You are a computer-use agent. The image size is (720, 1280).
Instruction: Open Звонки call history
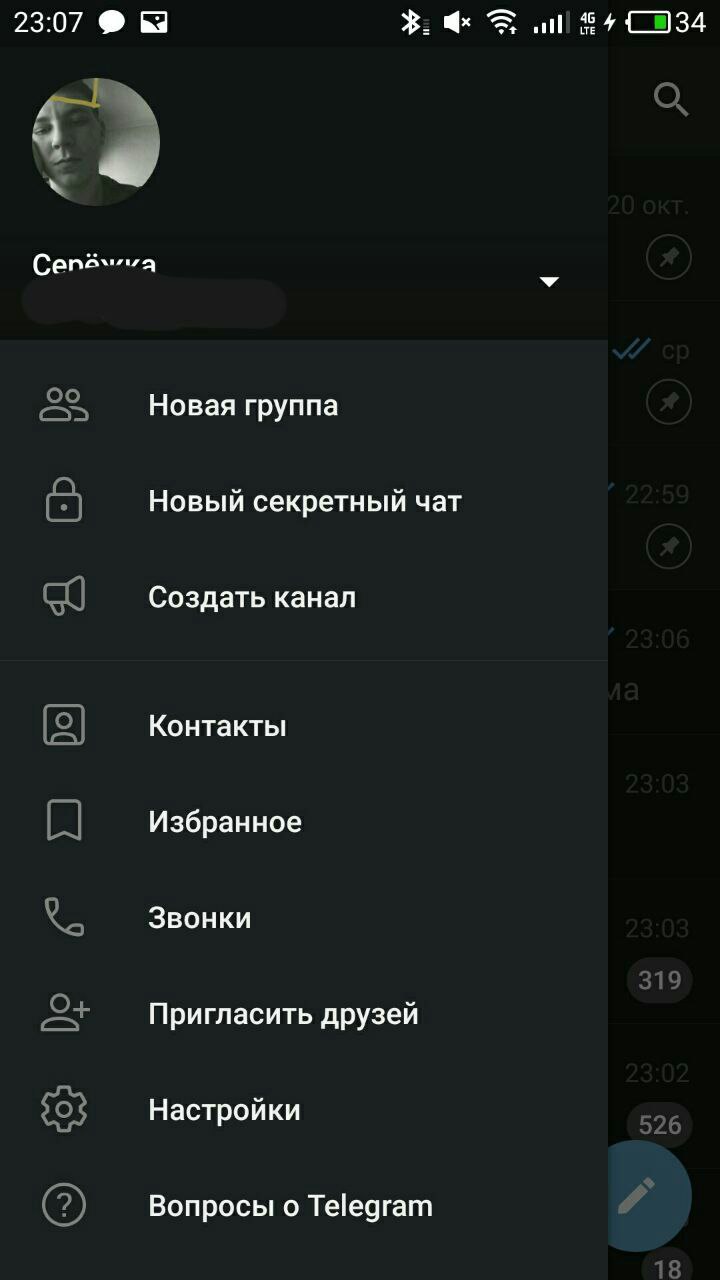[x=200, y=917]
